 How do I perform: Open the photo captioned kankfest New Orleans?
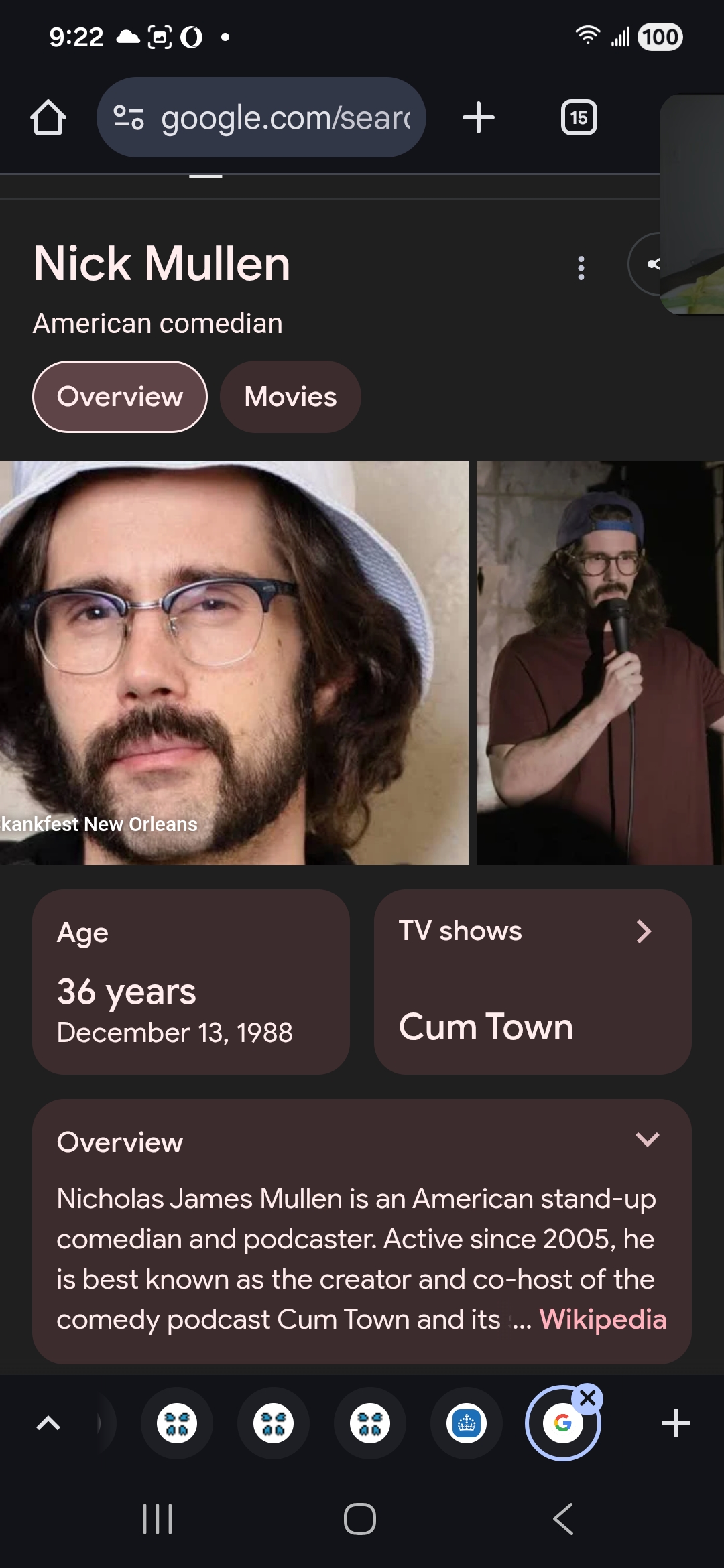coord(234,663)
